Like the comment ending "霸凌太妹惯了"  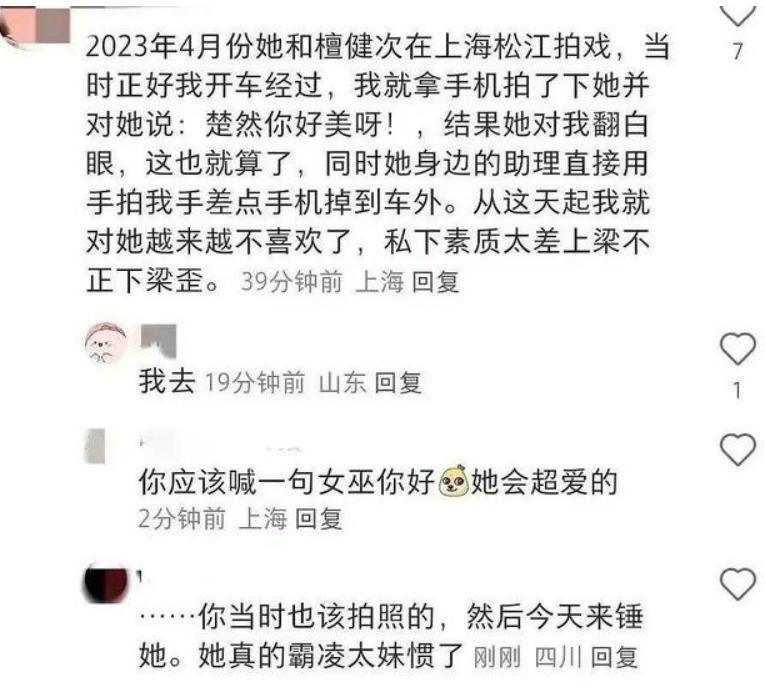738,584
